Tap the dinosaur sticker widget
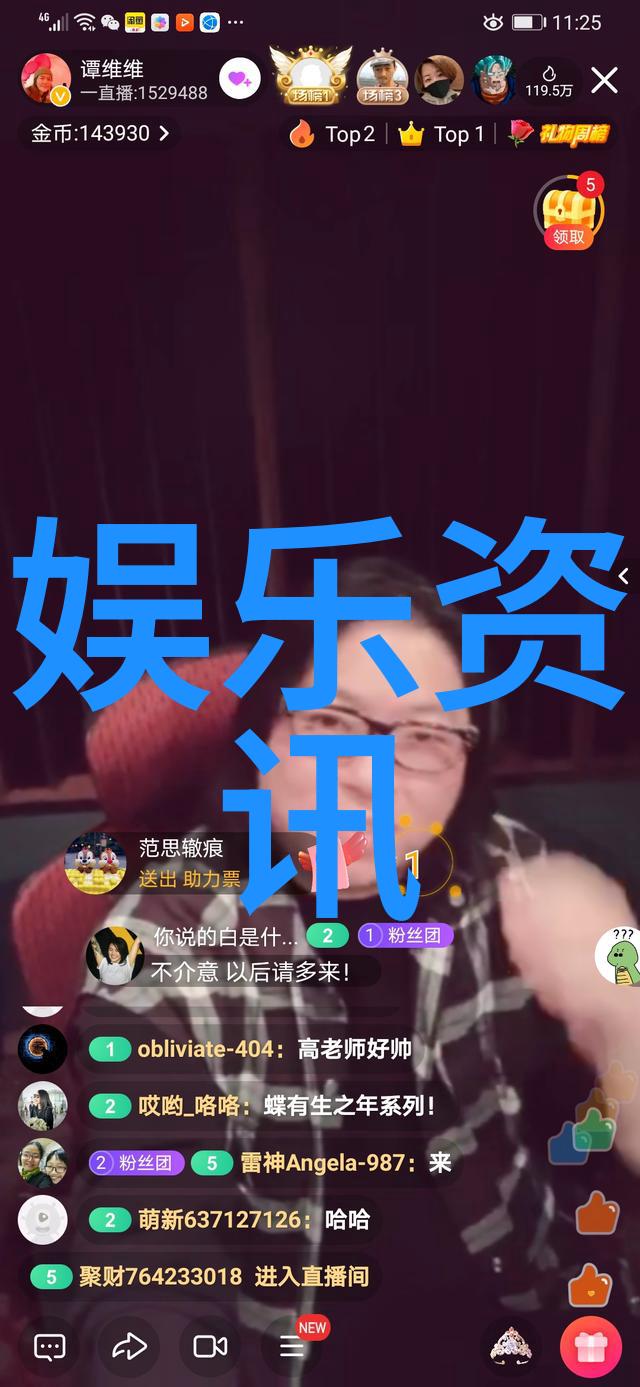640x1387 pixels. point(619,955)
